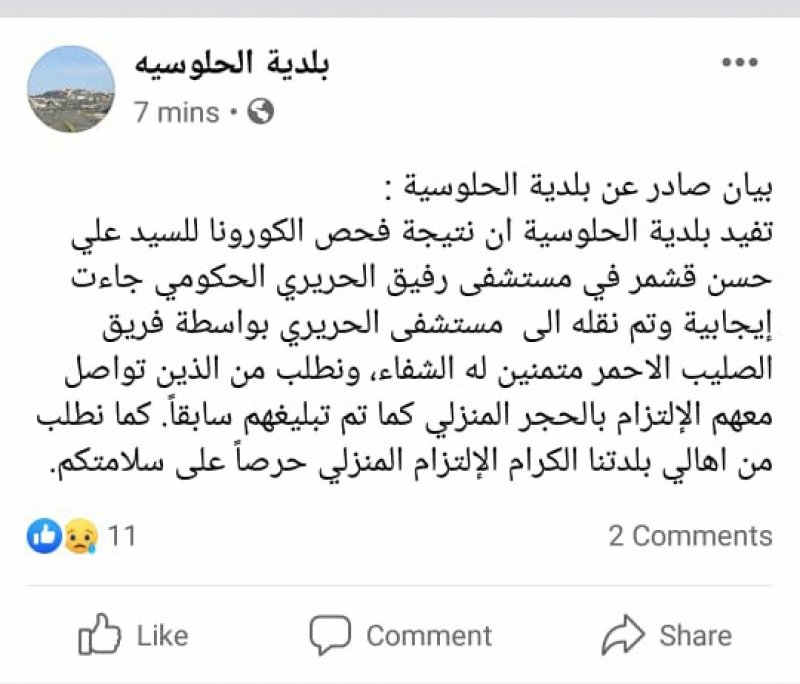The height and width of the screenshot is (684, 800).
Task: Open the بلدية الحلوسيه page name
Action: [x=231, y=65]
